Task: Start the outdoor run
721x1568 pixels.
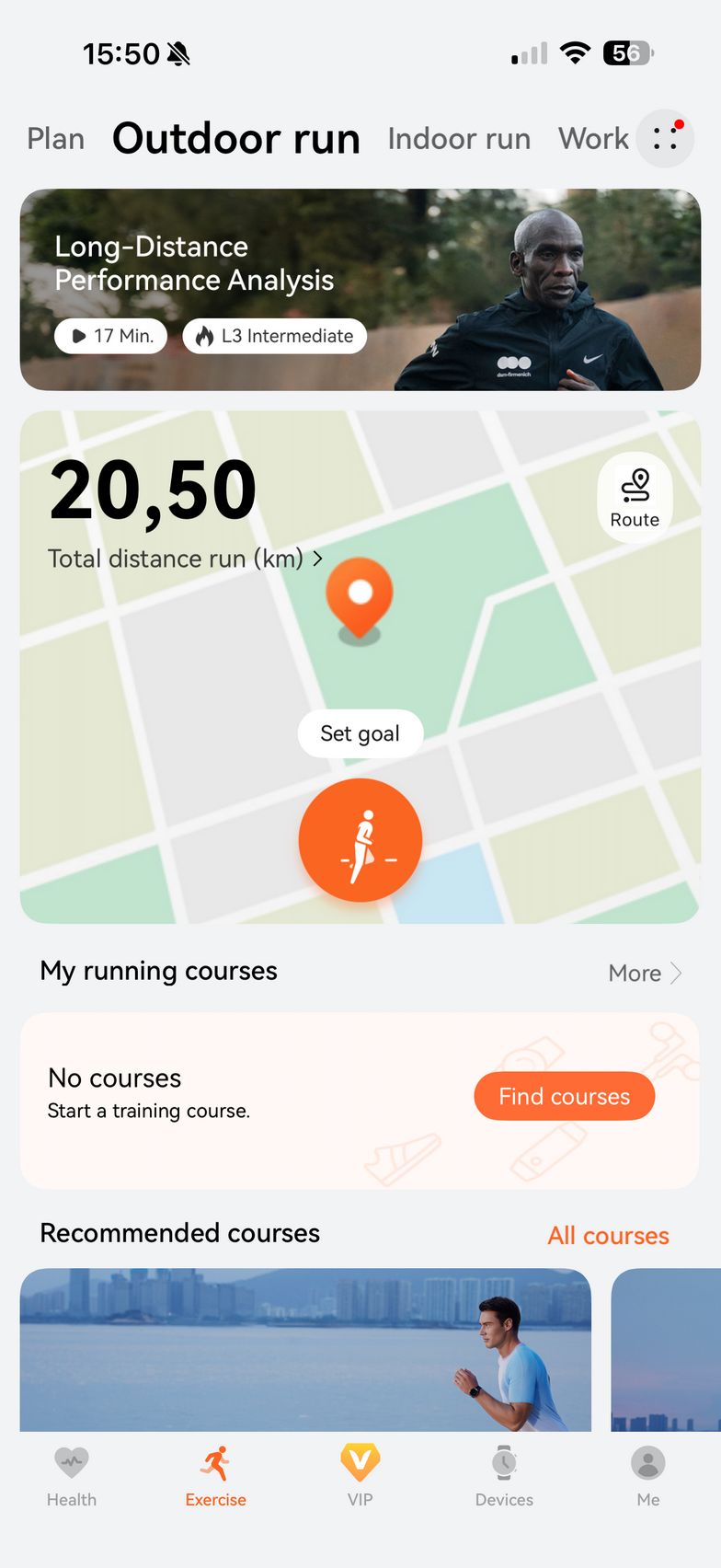Action: (x=360, y=840)
